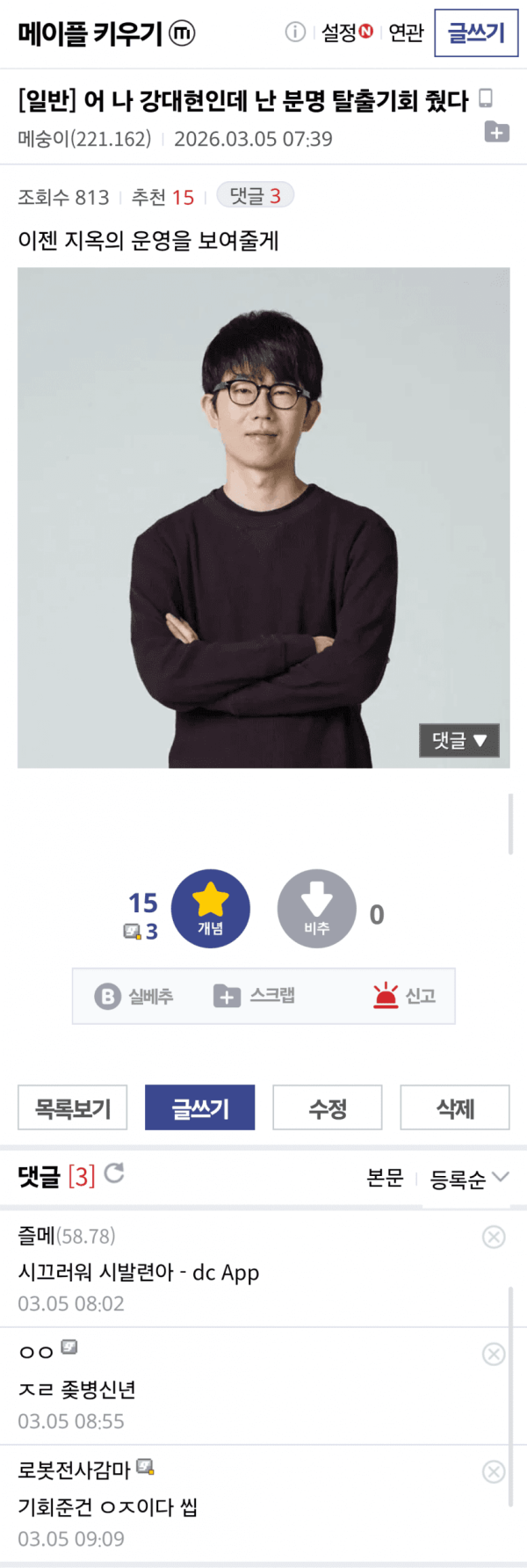527x1568 pixels.
Task: Tap 댓글 overlay button on image
Action: (x=458, y=740)
